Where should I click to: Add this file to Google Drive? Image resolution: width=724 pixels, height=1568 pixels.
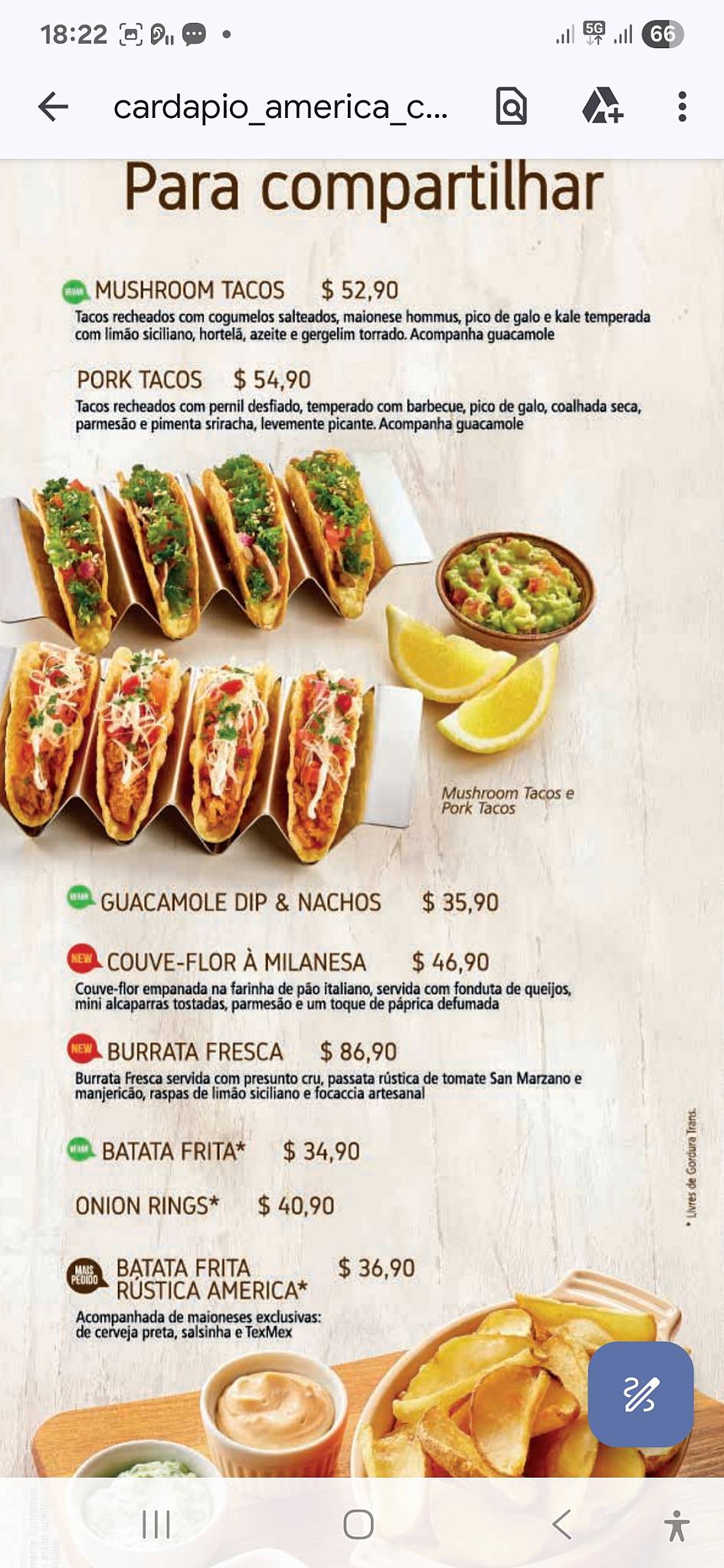(602, 106)
